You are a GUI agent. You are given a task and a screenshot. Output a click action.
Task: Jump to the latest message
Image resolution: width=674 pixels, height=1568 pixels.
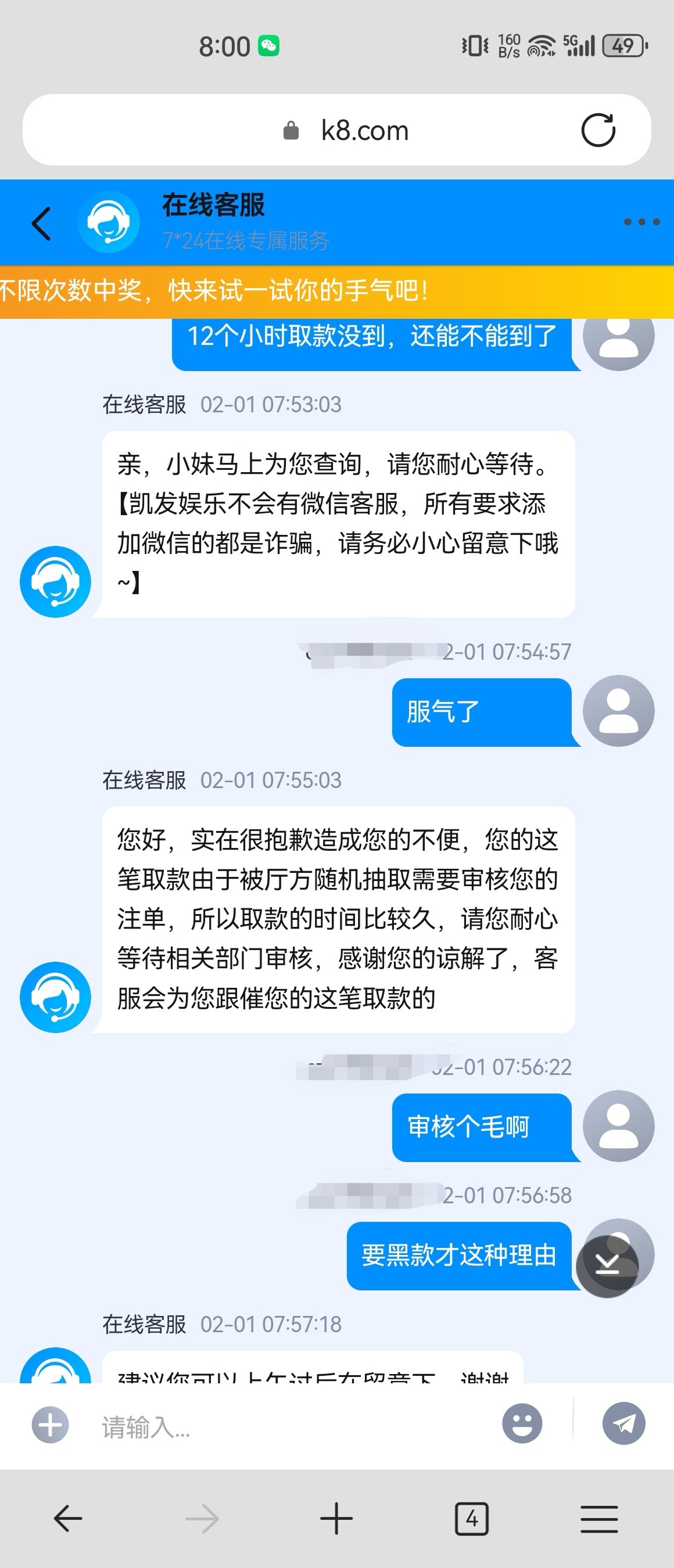click(607, 1265)
